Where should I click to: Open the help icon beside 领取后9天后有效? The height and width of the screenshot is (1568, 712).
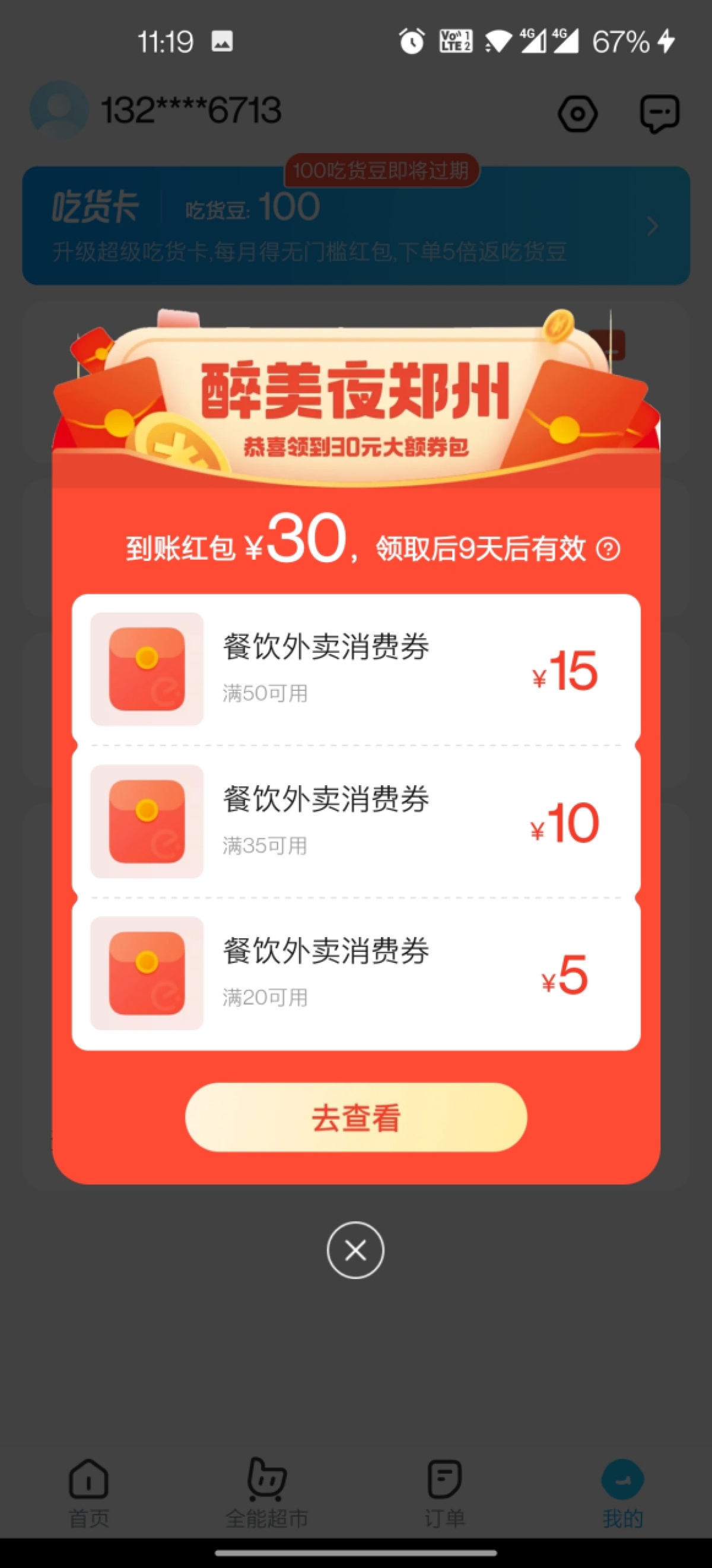608,549
